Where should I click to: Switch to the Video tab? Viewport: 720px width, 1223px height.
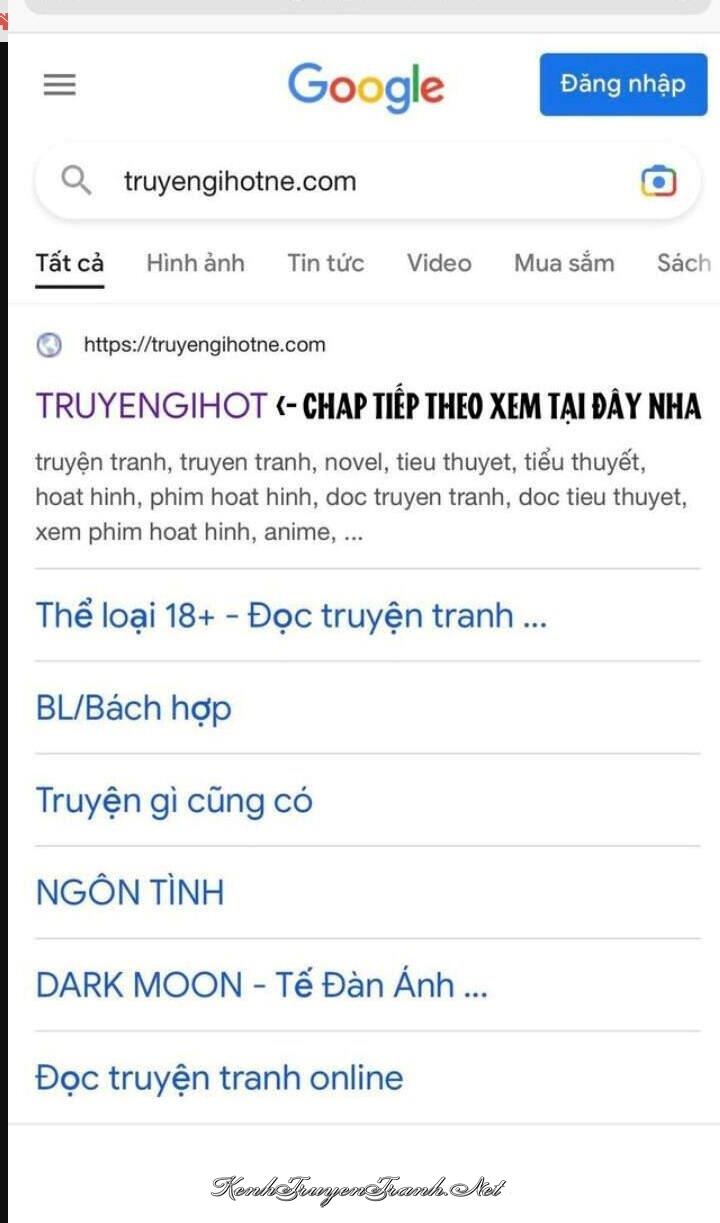439,263
